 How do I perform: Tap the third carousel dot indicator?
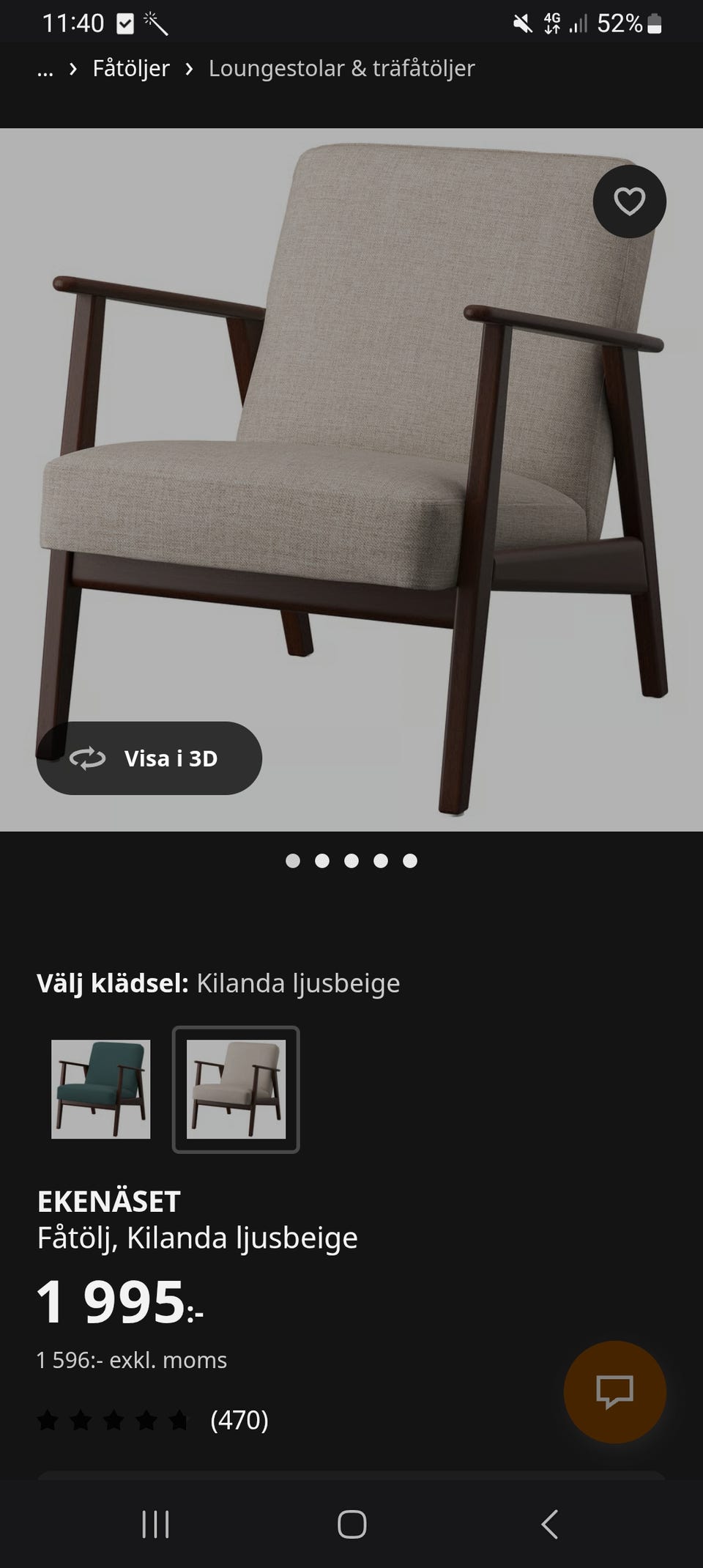(x=351, y=861)
